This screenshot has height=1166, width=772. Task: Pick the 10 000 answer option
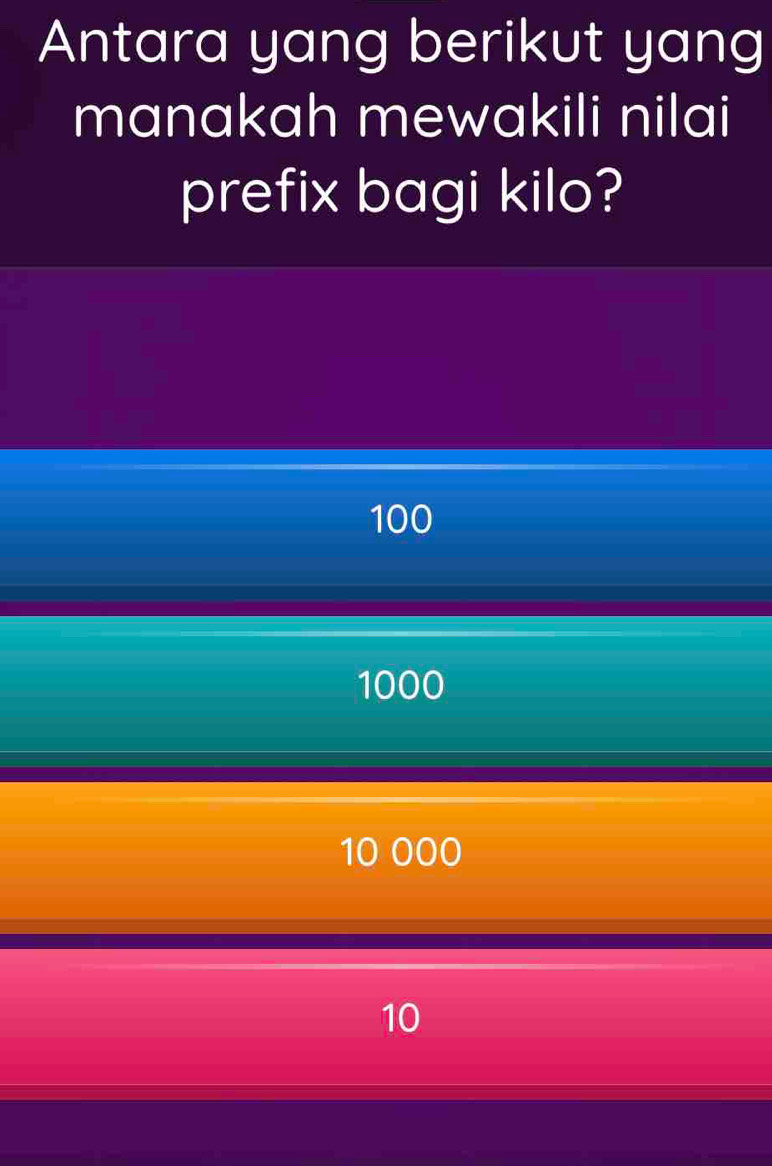click(x=386, y=853)
